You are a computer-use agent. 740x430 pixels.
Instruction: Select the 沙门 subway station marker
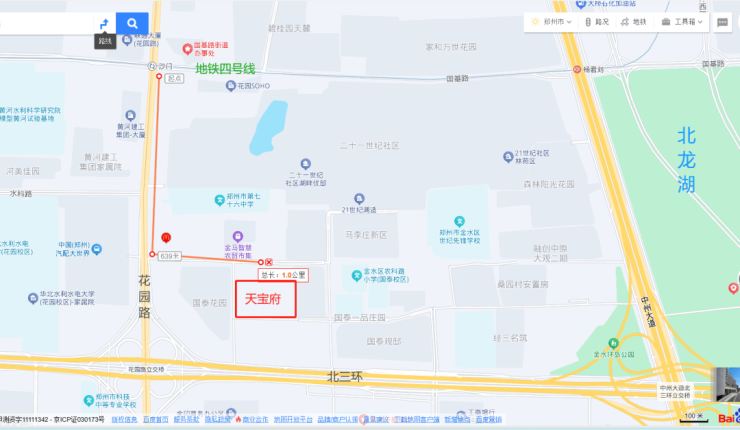(153, 67)
